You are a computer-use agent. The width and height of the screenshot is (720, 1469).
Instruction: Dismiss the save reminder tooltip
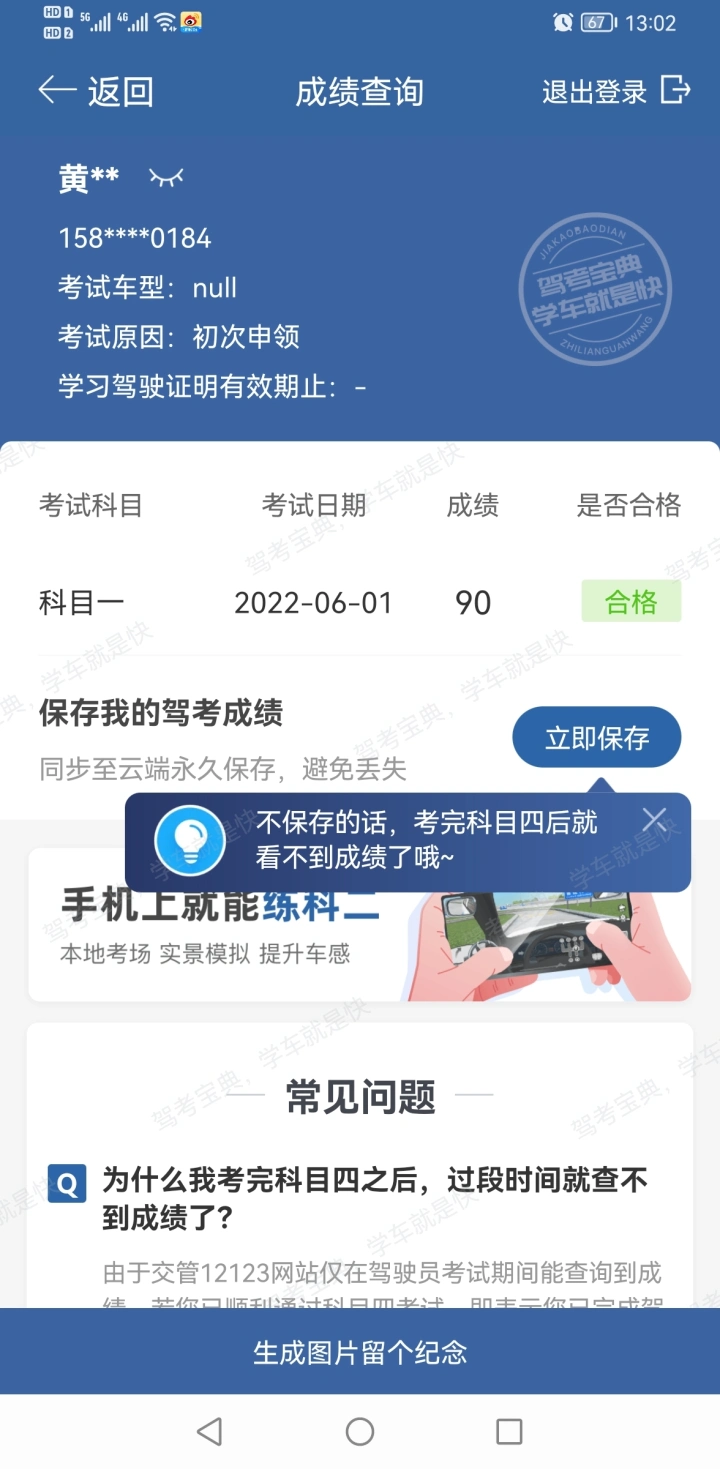655,820
